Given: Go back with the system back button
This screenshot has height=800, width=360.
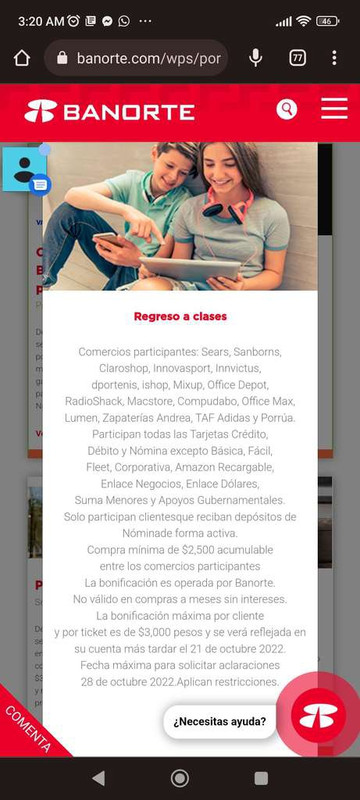Looking at the screenshot, I should (99, 778).
